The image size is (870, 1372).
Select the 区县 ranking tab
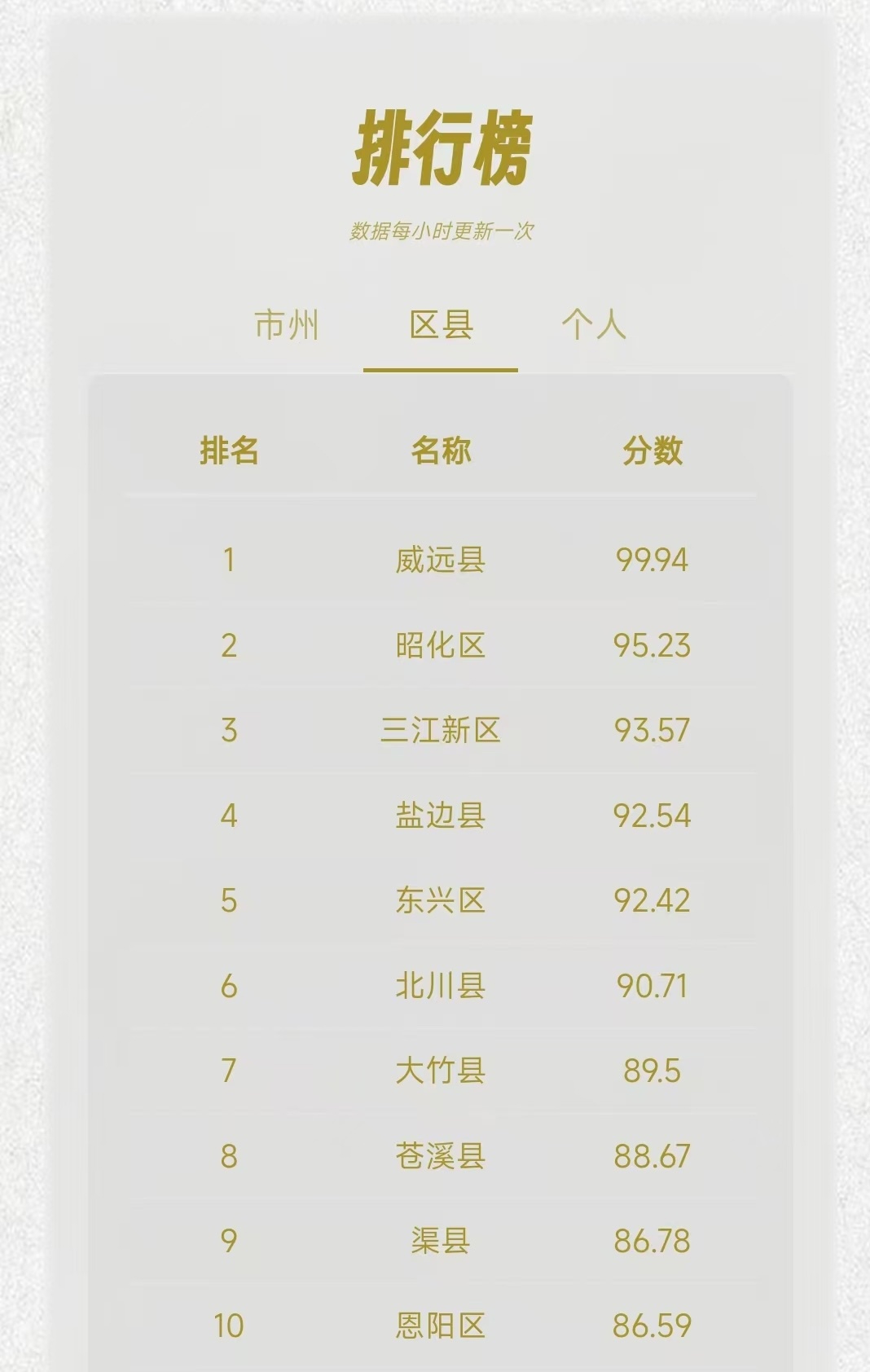(441, 324)
